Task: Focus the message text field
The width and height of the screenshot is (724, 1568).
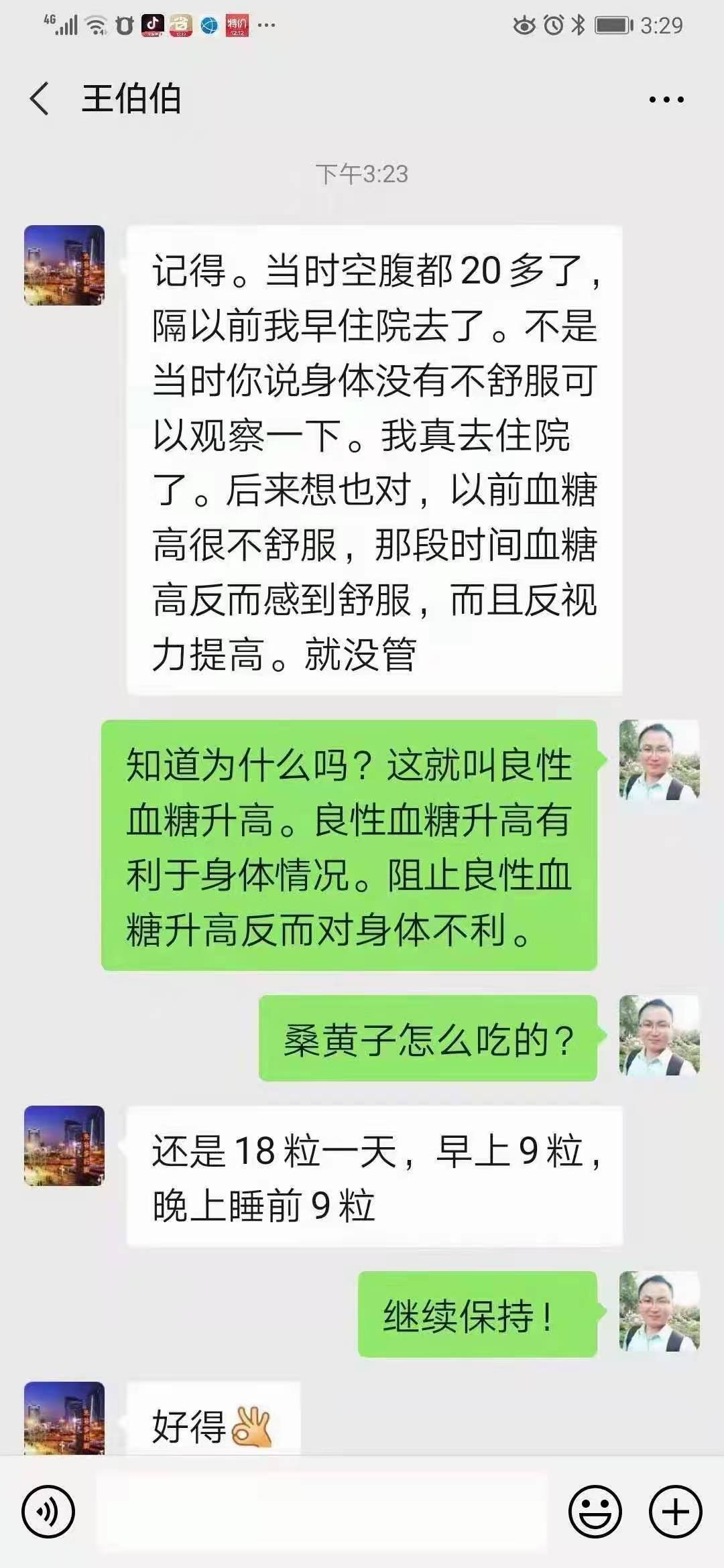Action: [322, 1512]
